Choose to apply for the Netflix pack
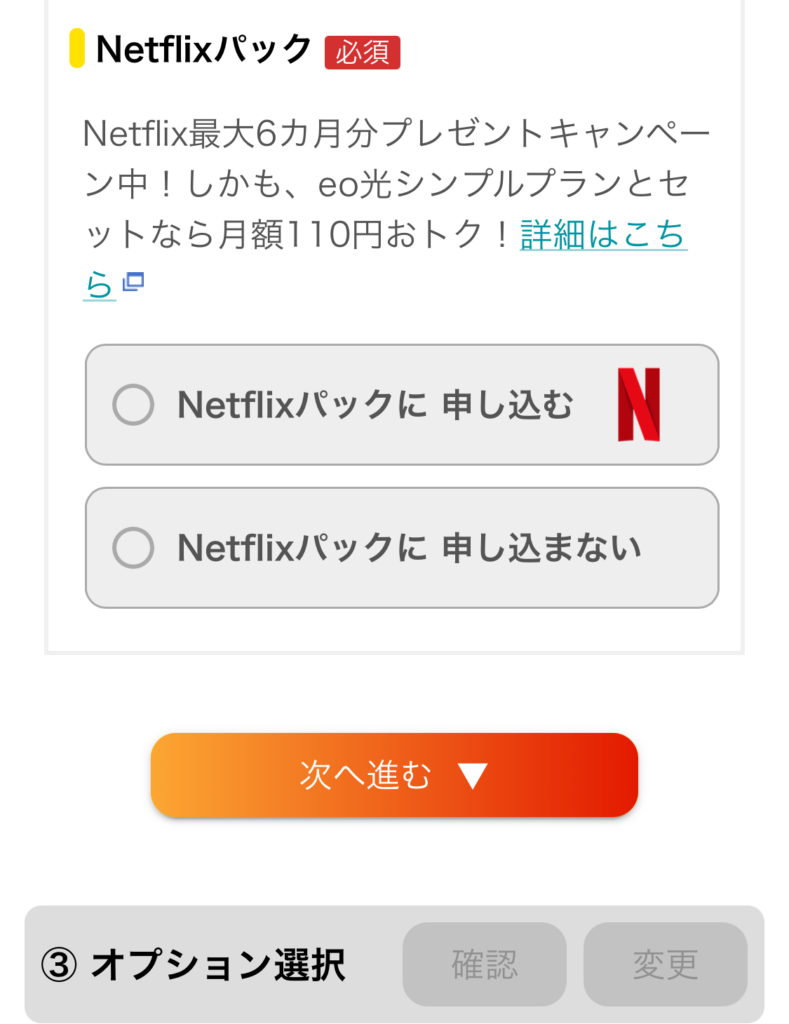 [400, 406]
